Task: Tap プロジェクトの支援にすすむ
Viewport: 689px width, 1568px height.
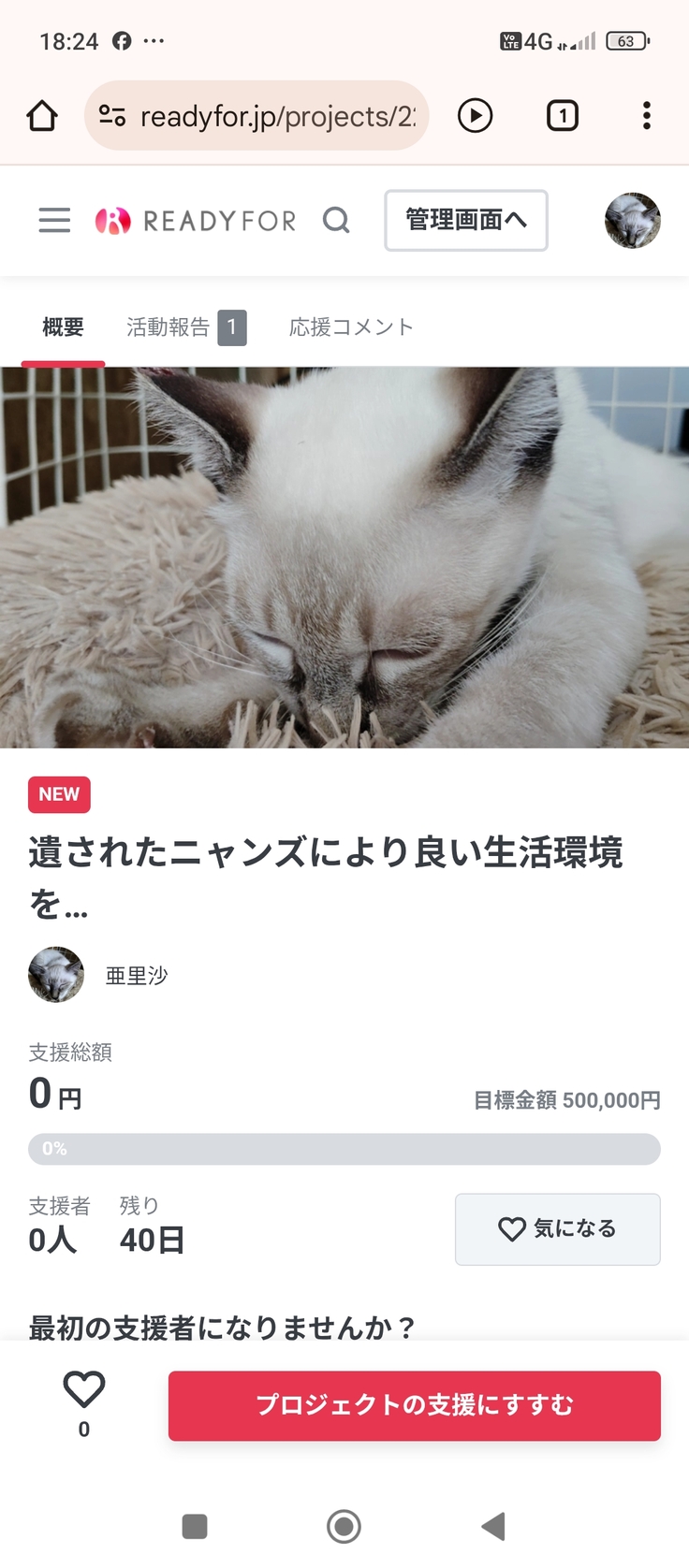Action: (x=414, y=1404)
